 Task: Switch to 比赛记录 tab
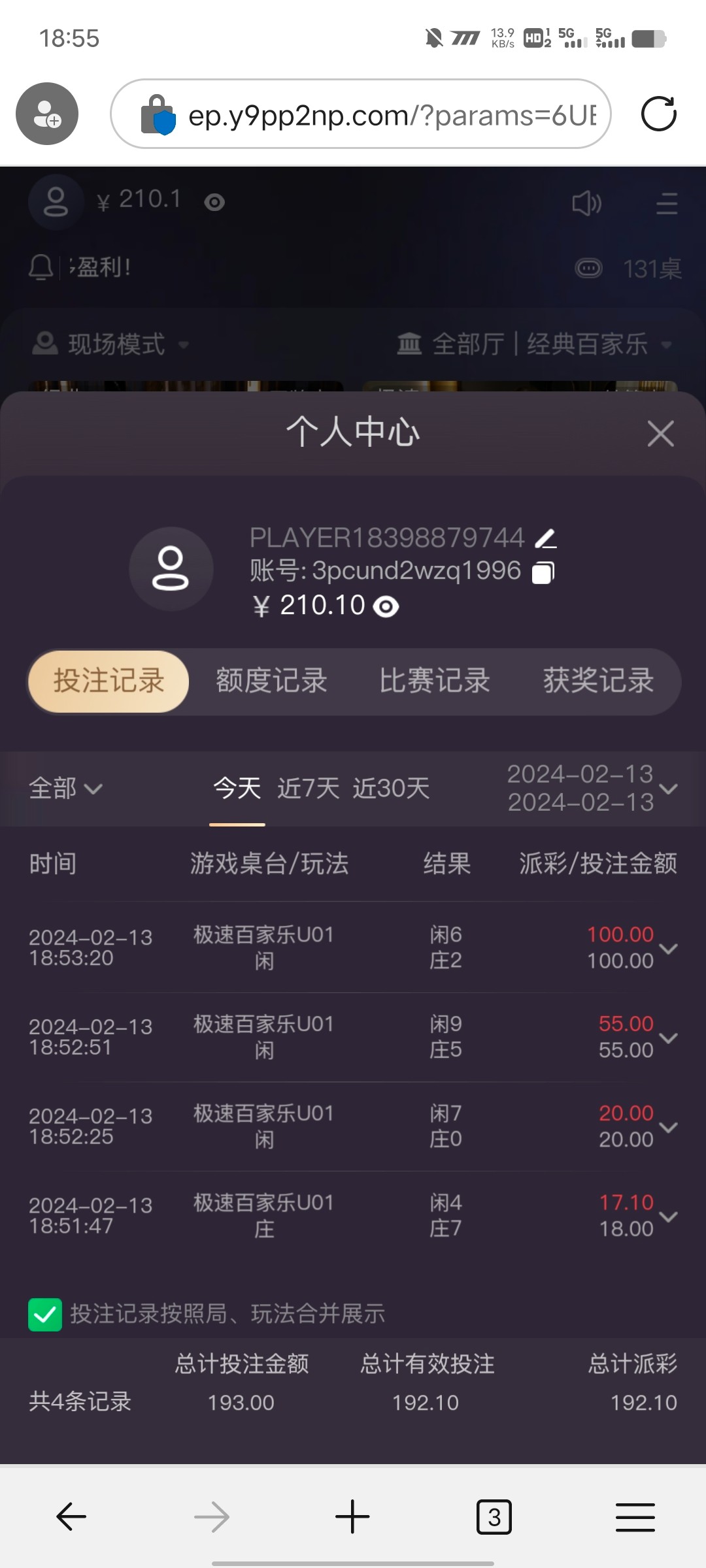pyautogui.click(x=435, y=681)
